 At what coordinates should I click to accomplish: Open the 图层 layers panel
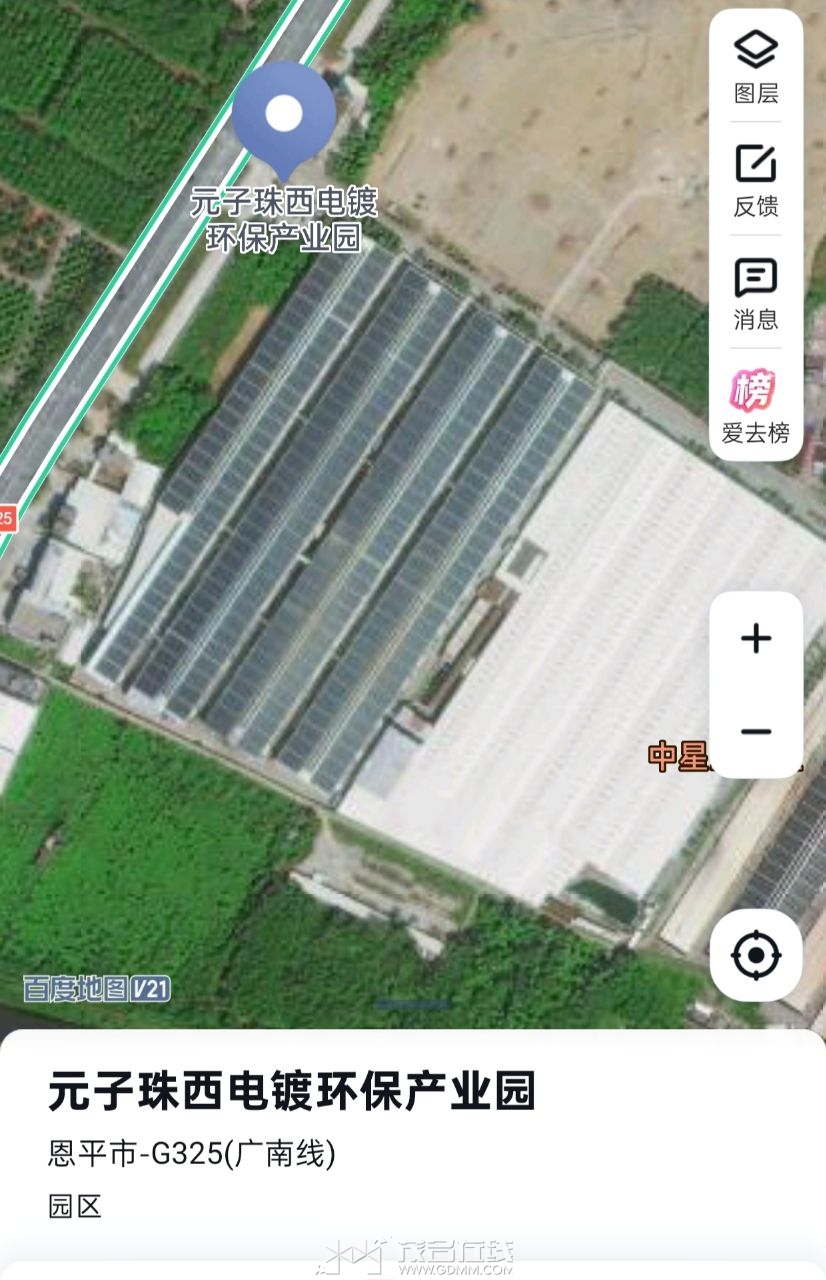[x=756, y=67]
